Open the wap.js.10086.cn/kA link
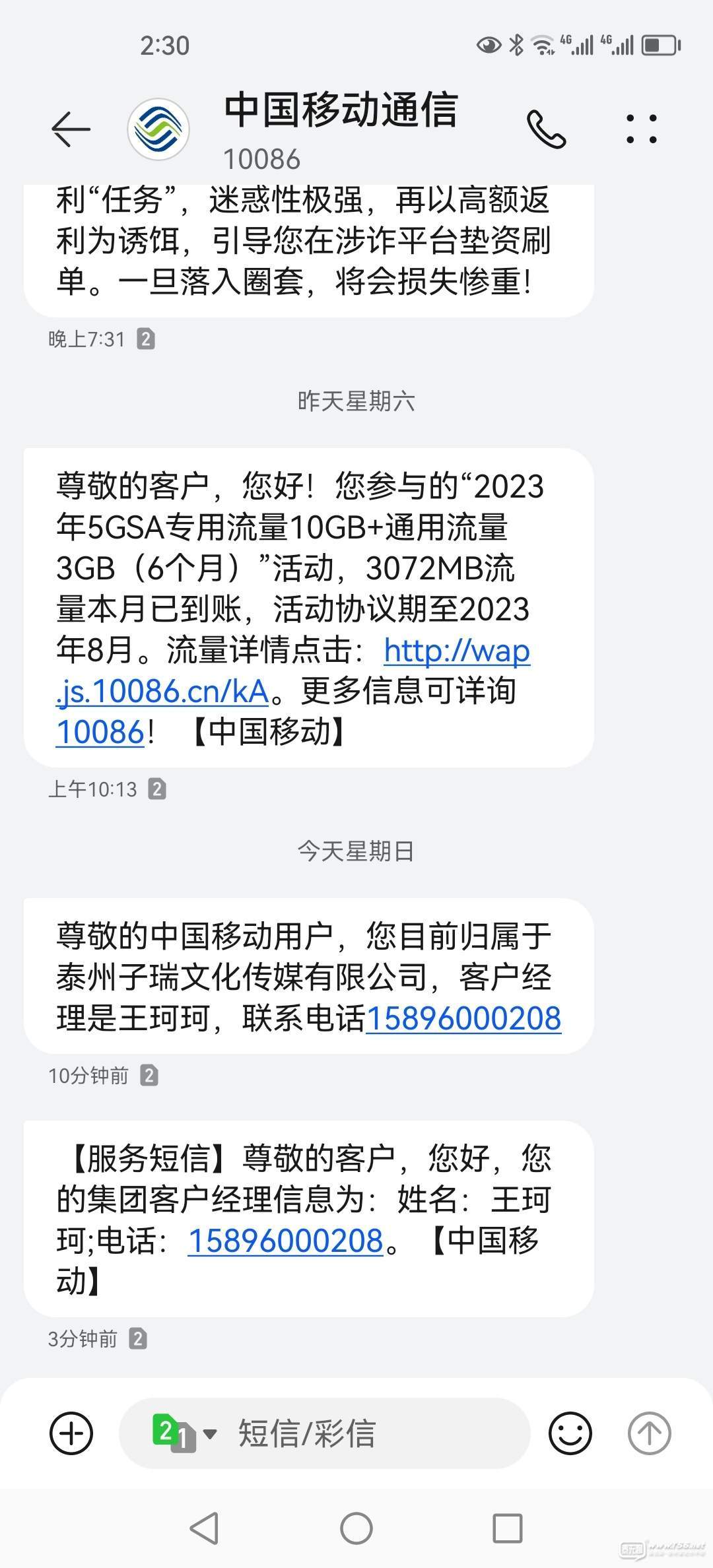713x1568 pixels. click(x=293, y=670)
